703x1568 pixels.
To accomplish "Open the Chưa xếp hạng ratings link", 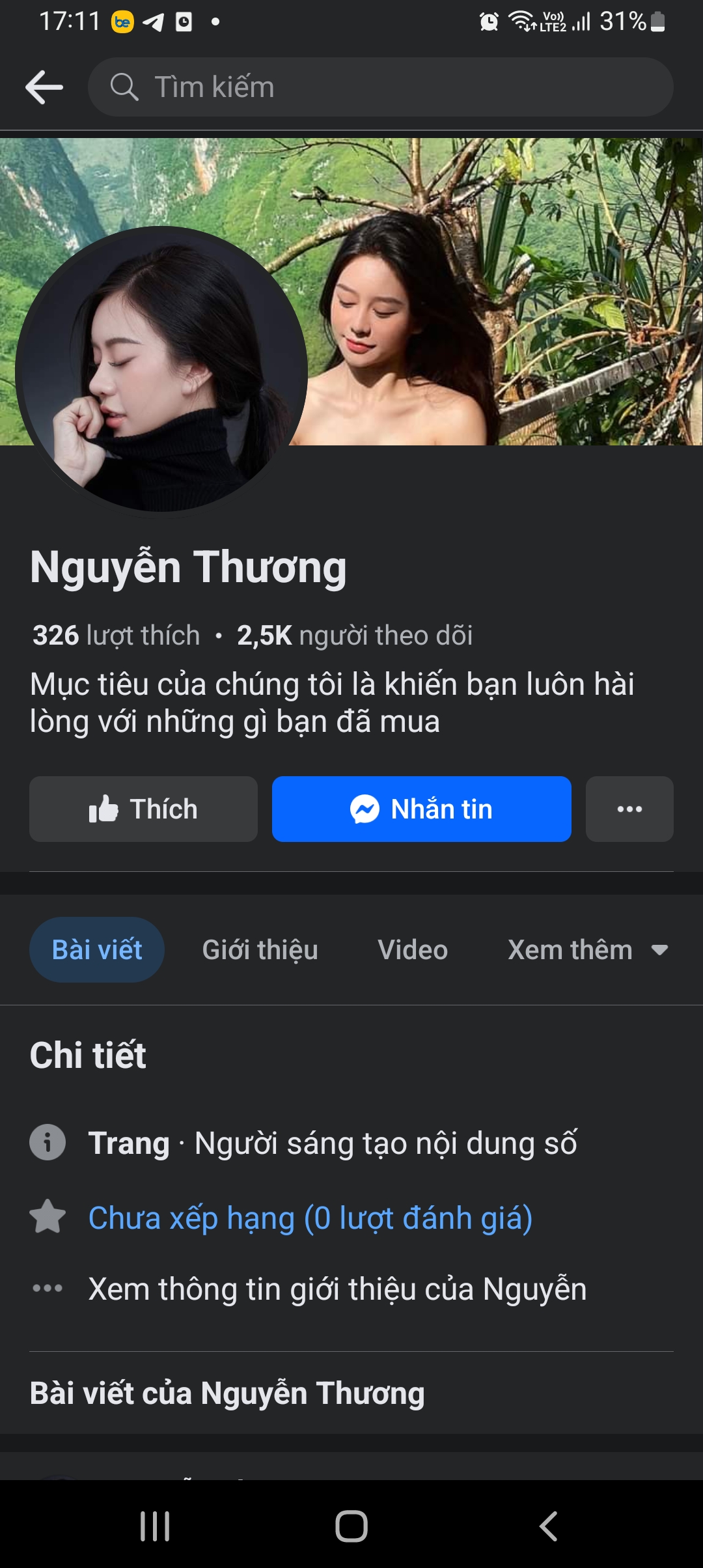I will pos(310,1218).
